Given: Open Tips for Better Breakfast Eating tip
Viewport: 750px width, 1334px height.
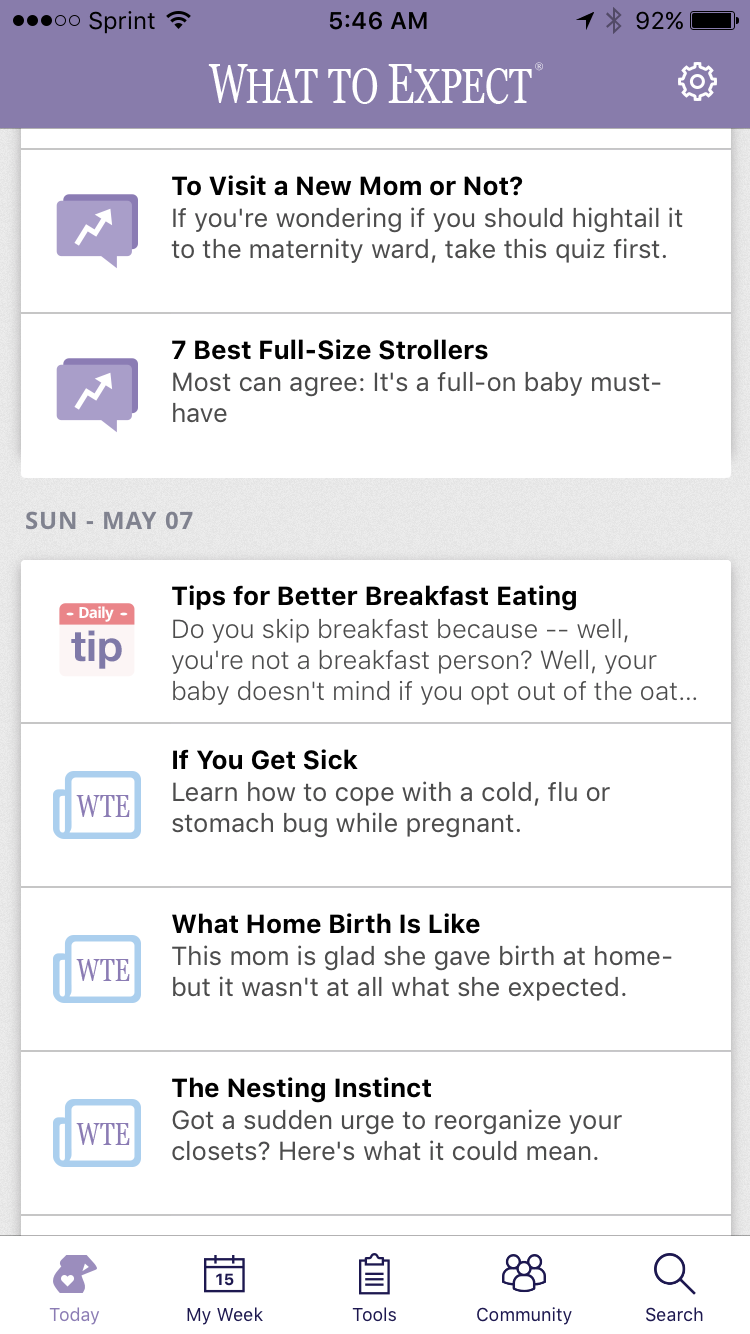Looking at the screenshot, I should click(x=375, y=642).
